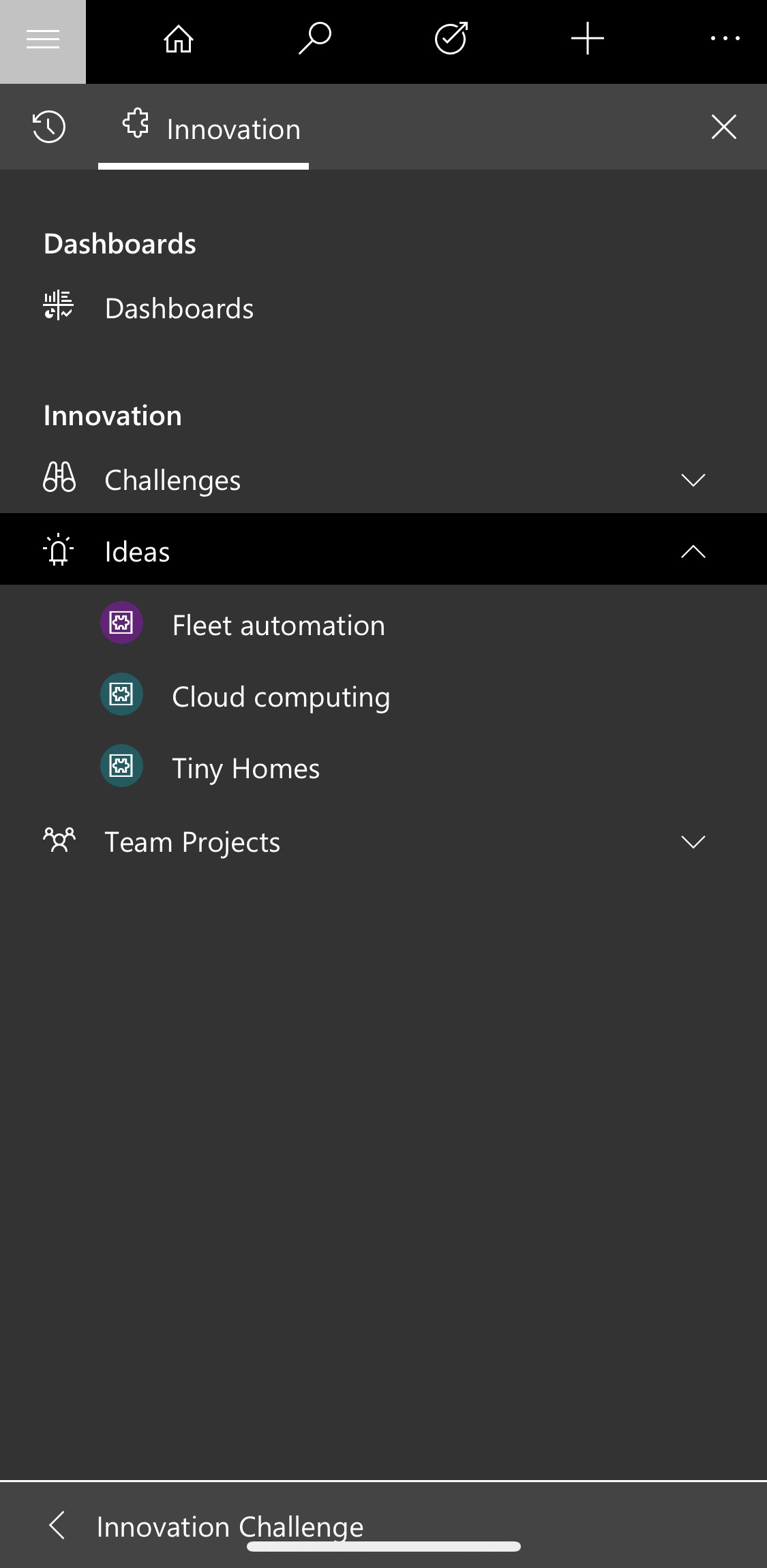Open the ellipsis overflow menu
The height and width of the screenshot is (1568, 767).
[724, 40]
